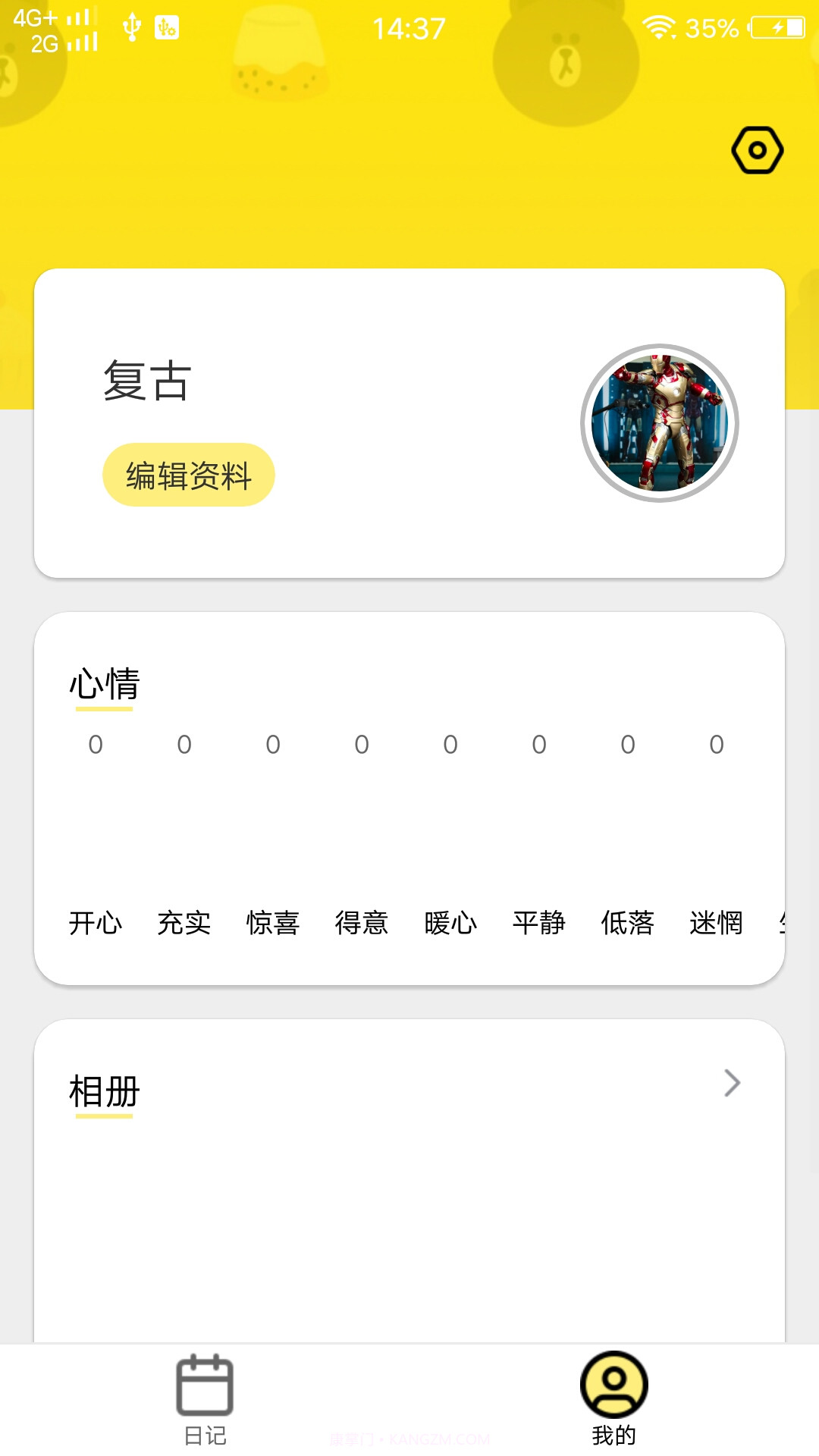Switch to the 日记 tab
Viewport: 819px width, 1456px height.
[203, 1412]
